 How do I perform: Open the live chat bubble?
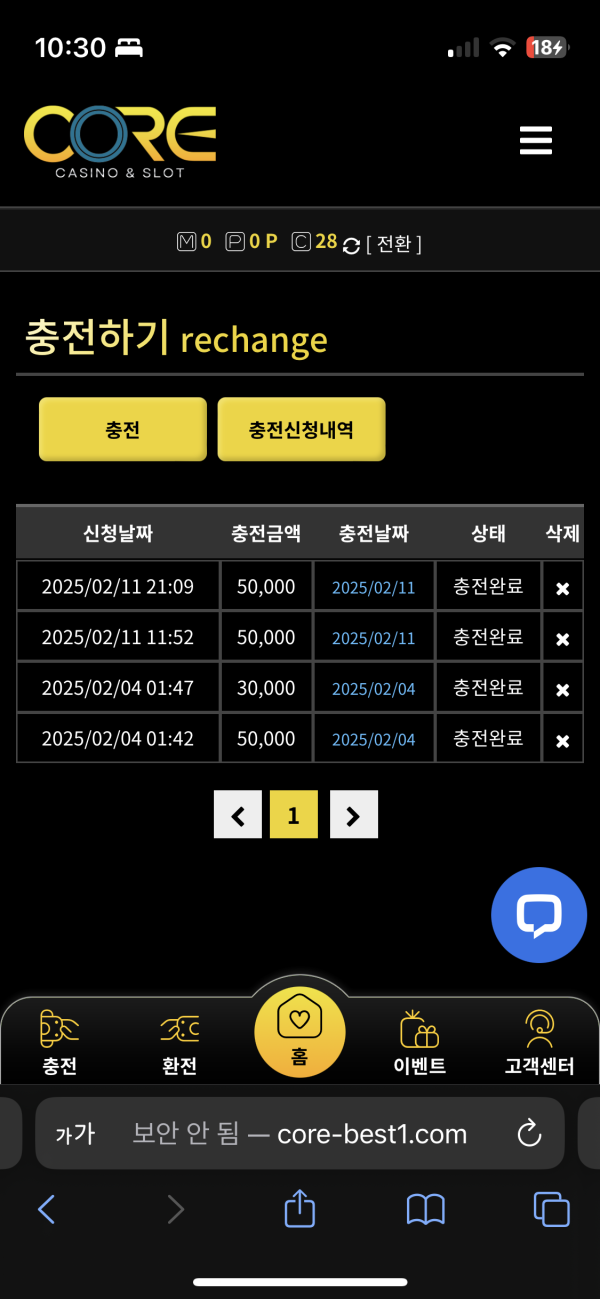(x=539, y=915)
